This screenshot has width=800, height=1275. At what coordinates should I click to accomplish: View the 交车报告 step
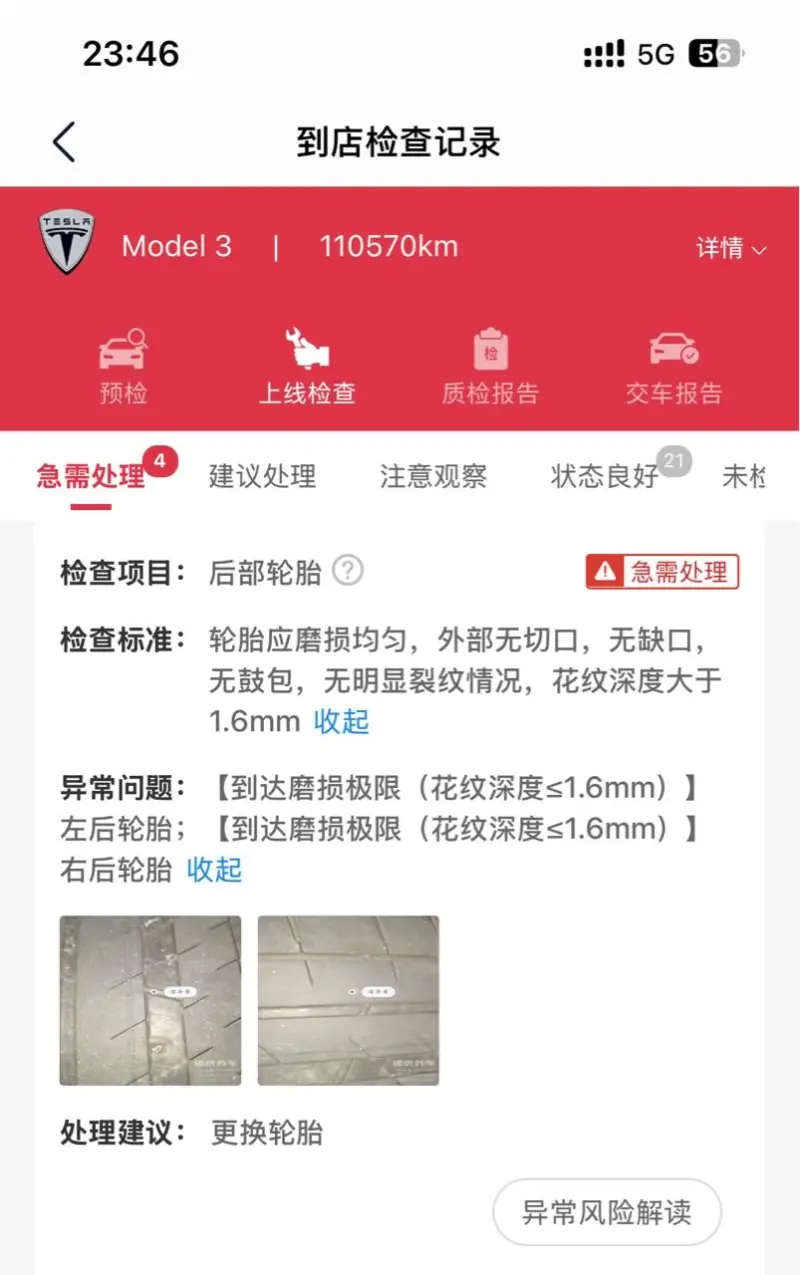(674, 367)
